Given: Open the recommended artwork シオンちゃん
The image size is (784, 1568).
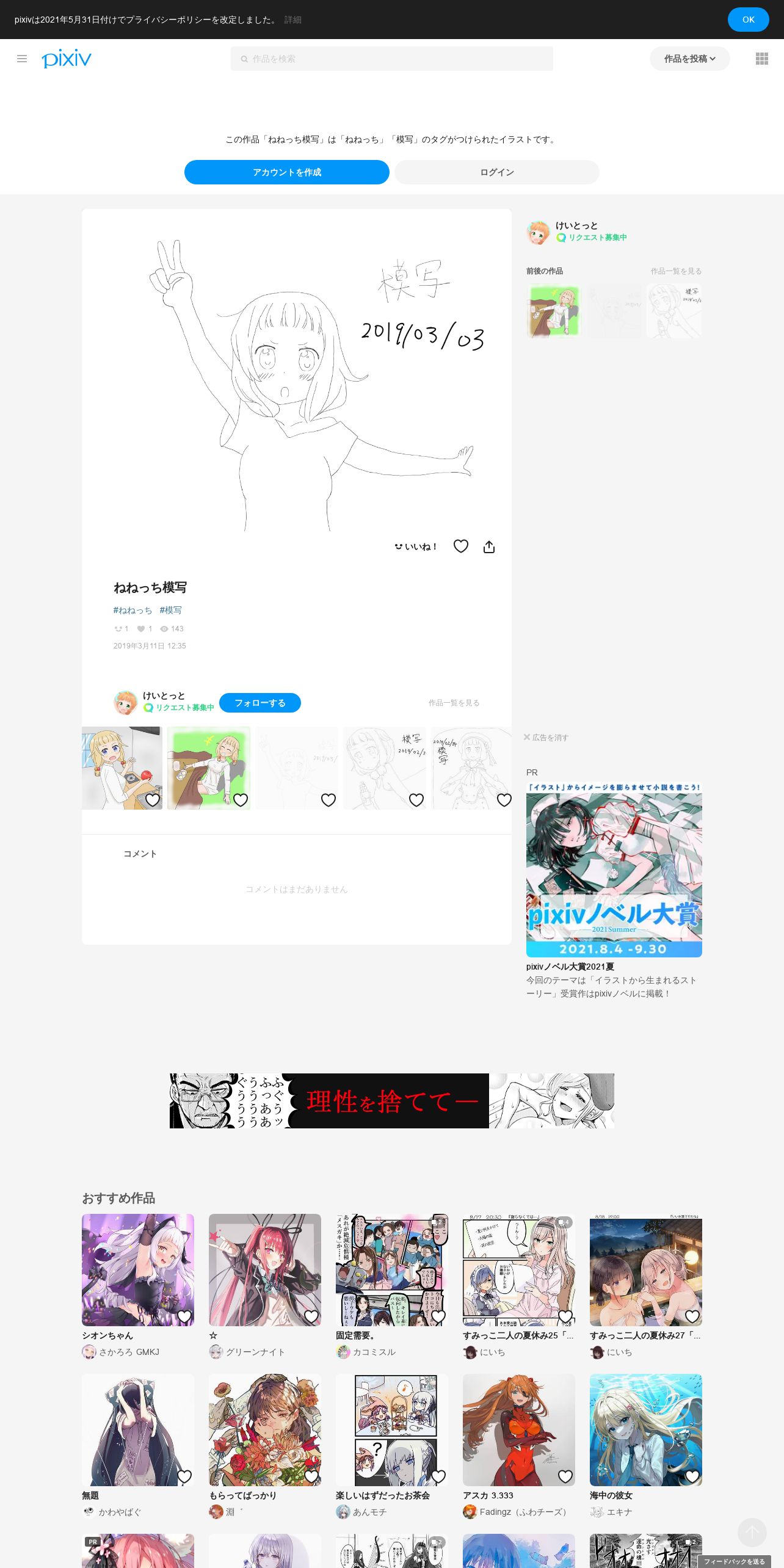Looking at the screenshot, I should pyautogui.click(x=138, y=1270).
